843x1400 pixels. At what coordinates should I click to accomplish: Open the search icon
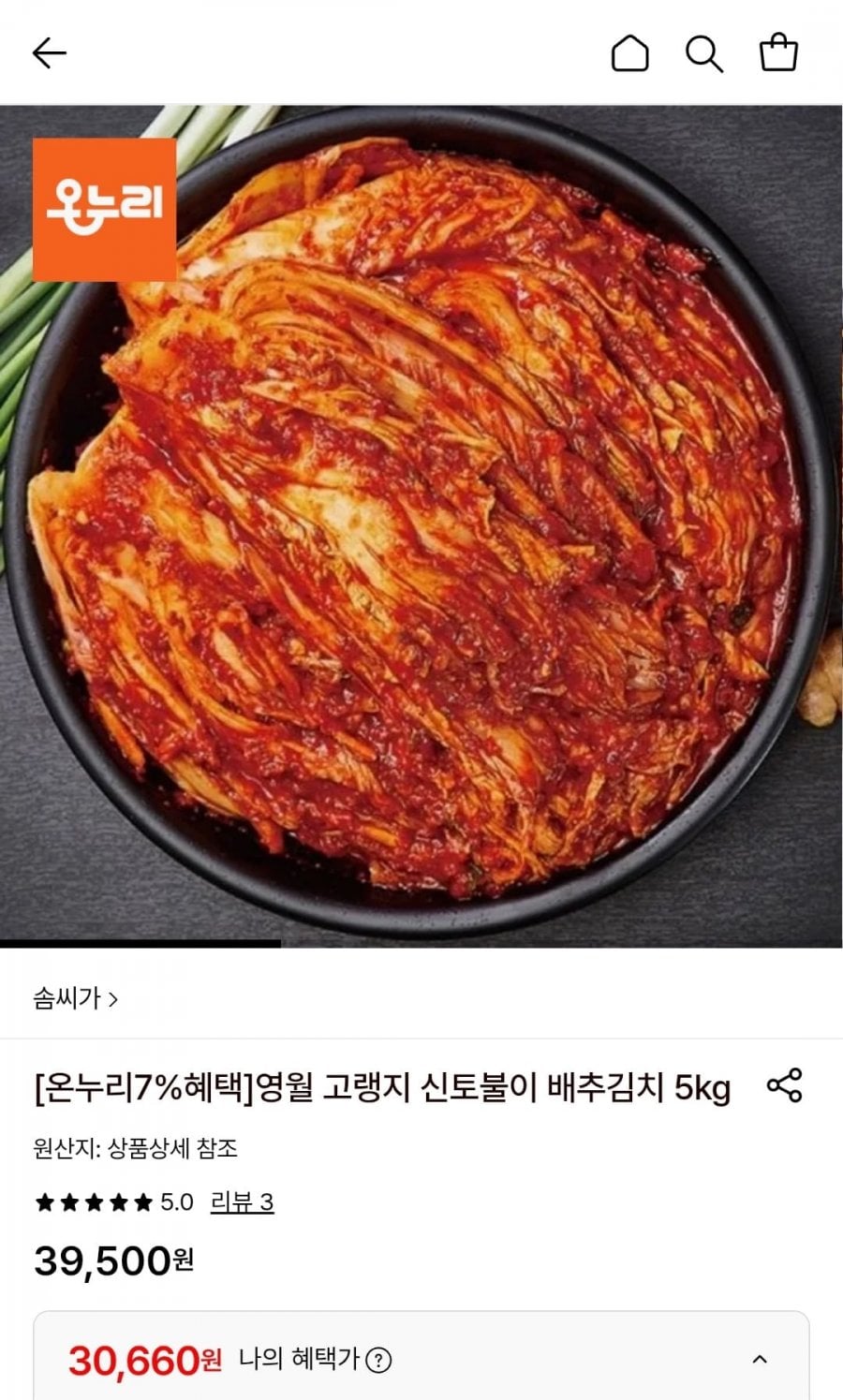click(703, 53)
